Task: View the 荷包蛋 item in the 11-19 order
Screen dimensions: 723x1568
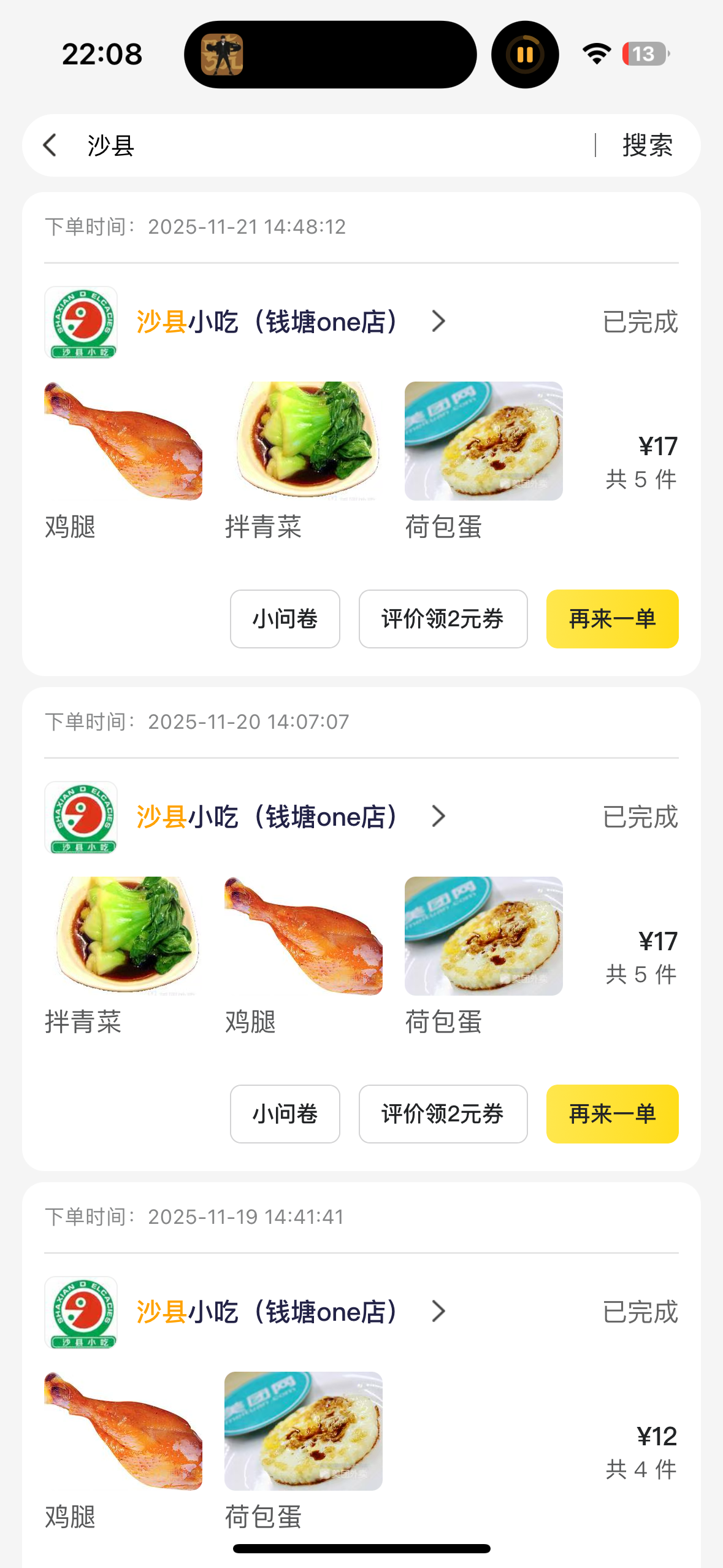Action: 303,1431
